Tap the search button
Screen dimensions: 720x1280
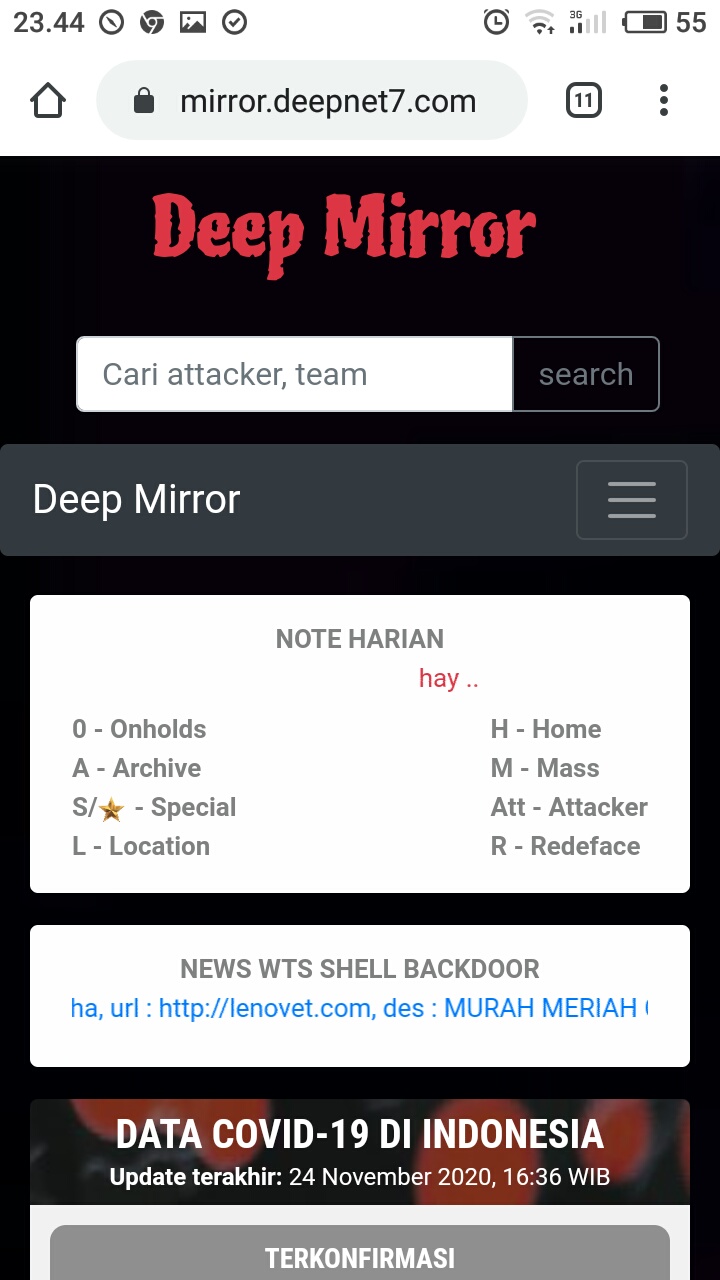tap(586, 374)
